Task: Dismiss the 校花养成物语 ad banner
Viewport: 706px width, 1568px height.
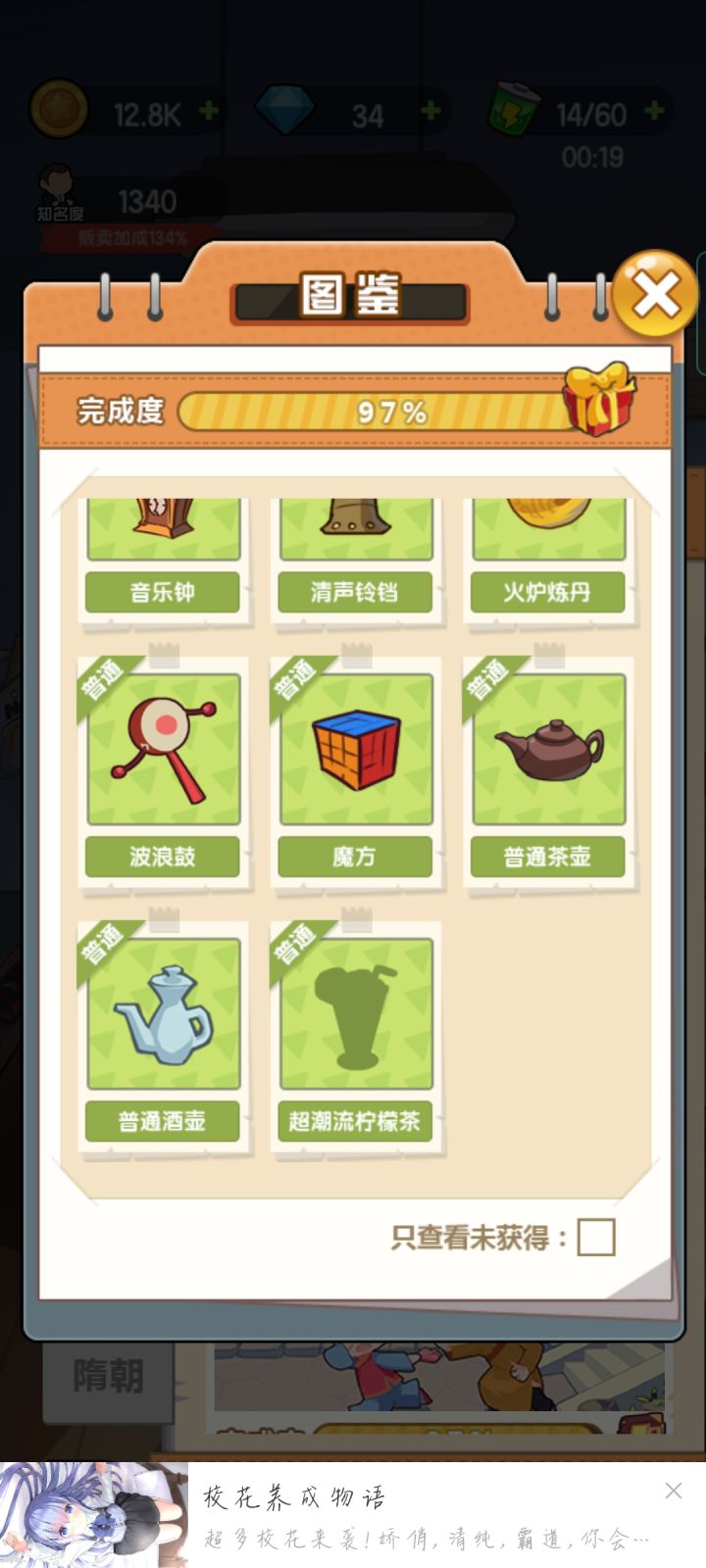Action: click(x=674, y=1493)
